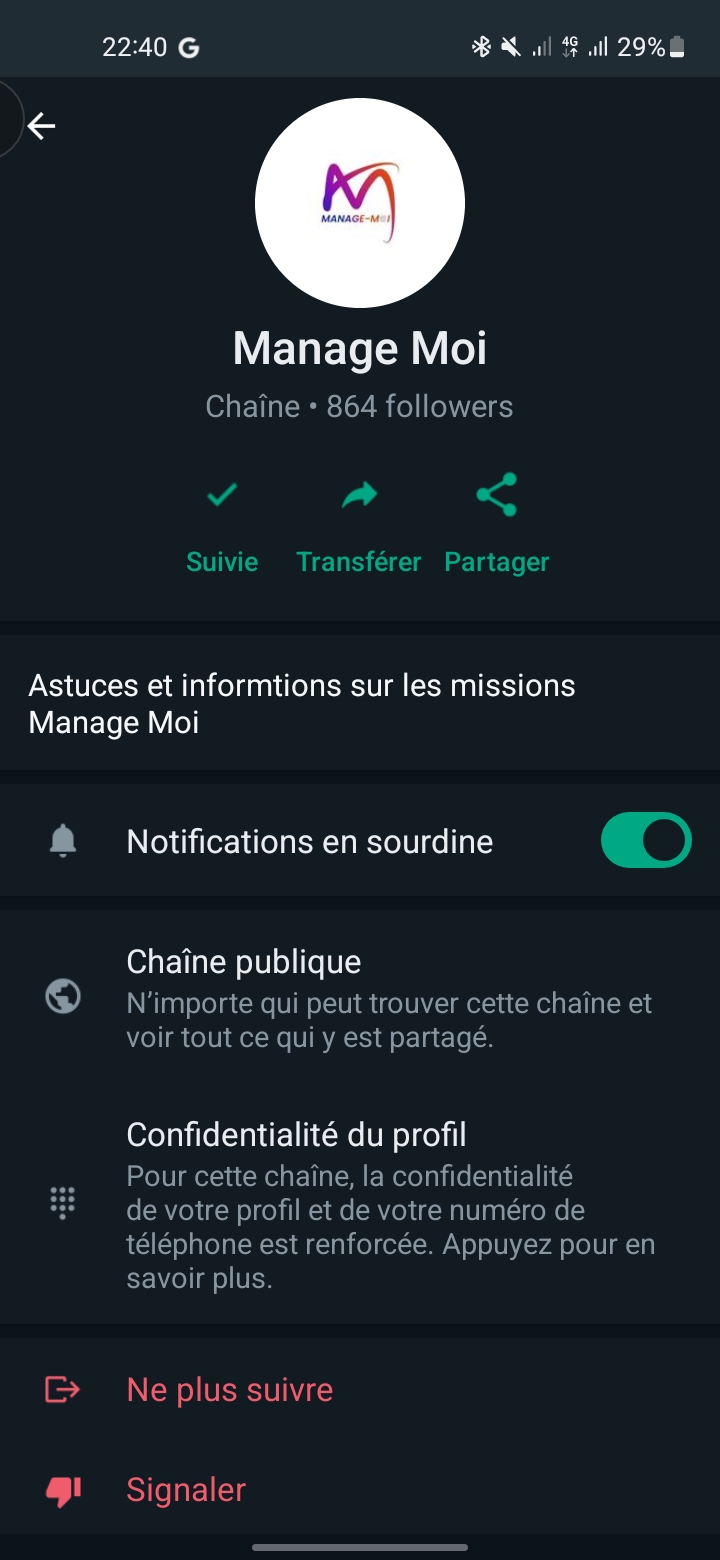
Task: Toggle Notifications en sourdine switch
Action: [645, 841]
